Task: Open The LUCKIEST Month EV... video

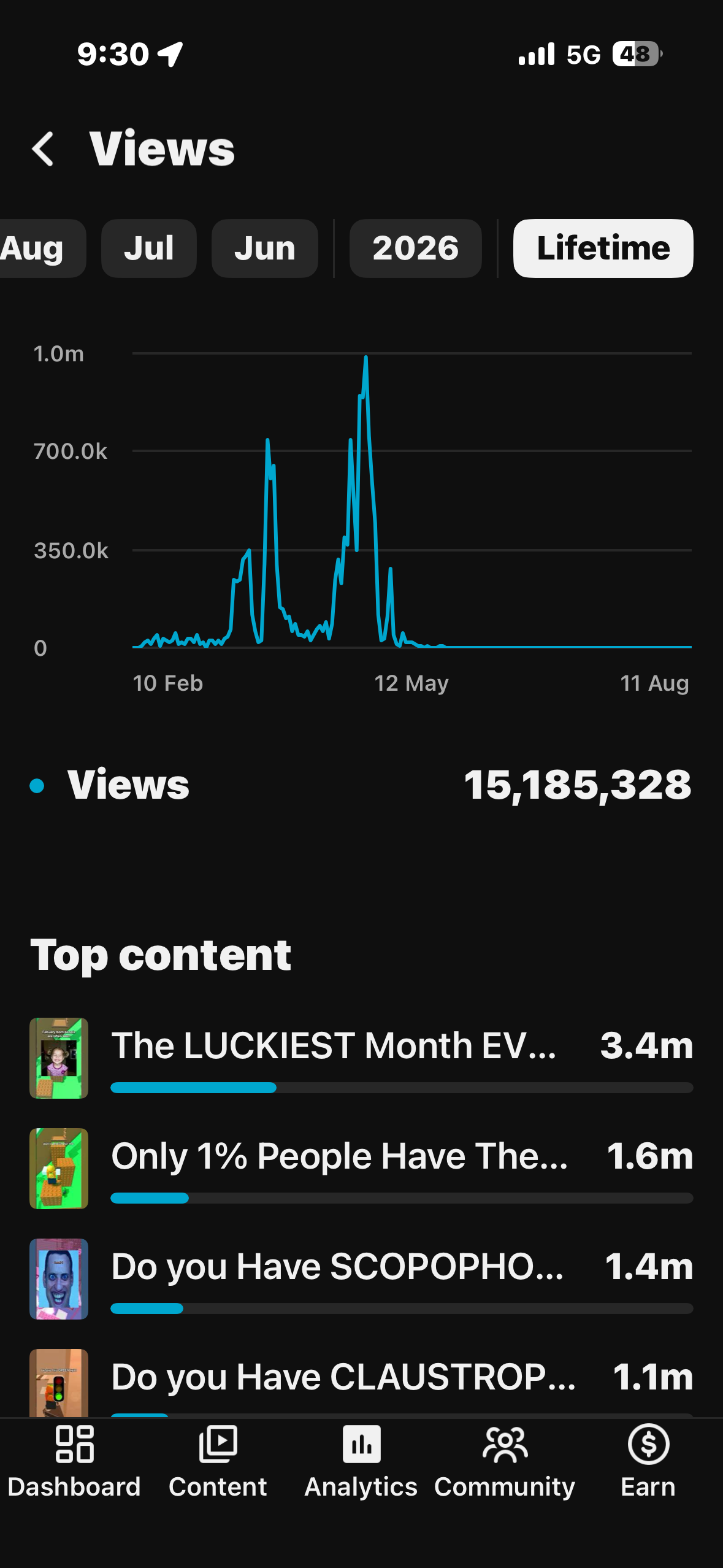Action: [362, 1058]
